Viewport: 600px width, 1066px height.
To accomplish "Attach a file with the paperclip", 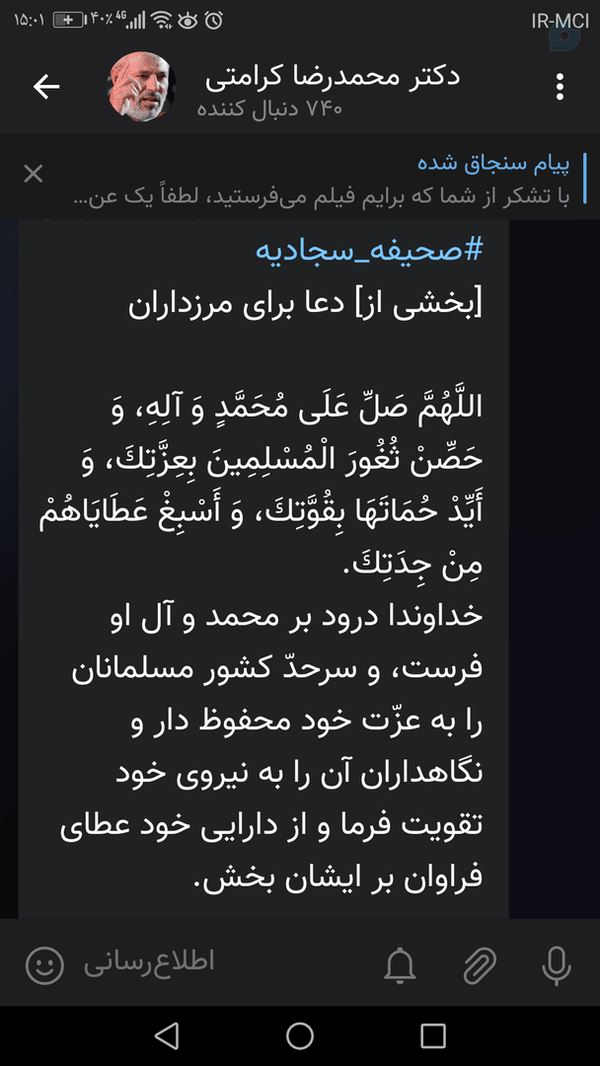I will click(480, 964).
